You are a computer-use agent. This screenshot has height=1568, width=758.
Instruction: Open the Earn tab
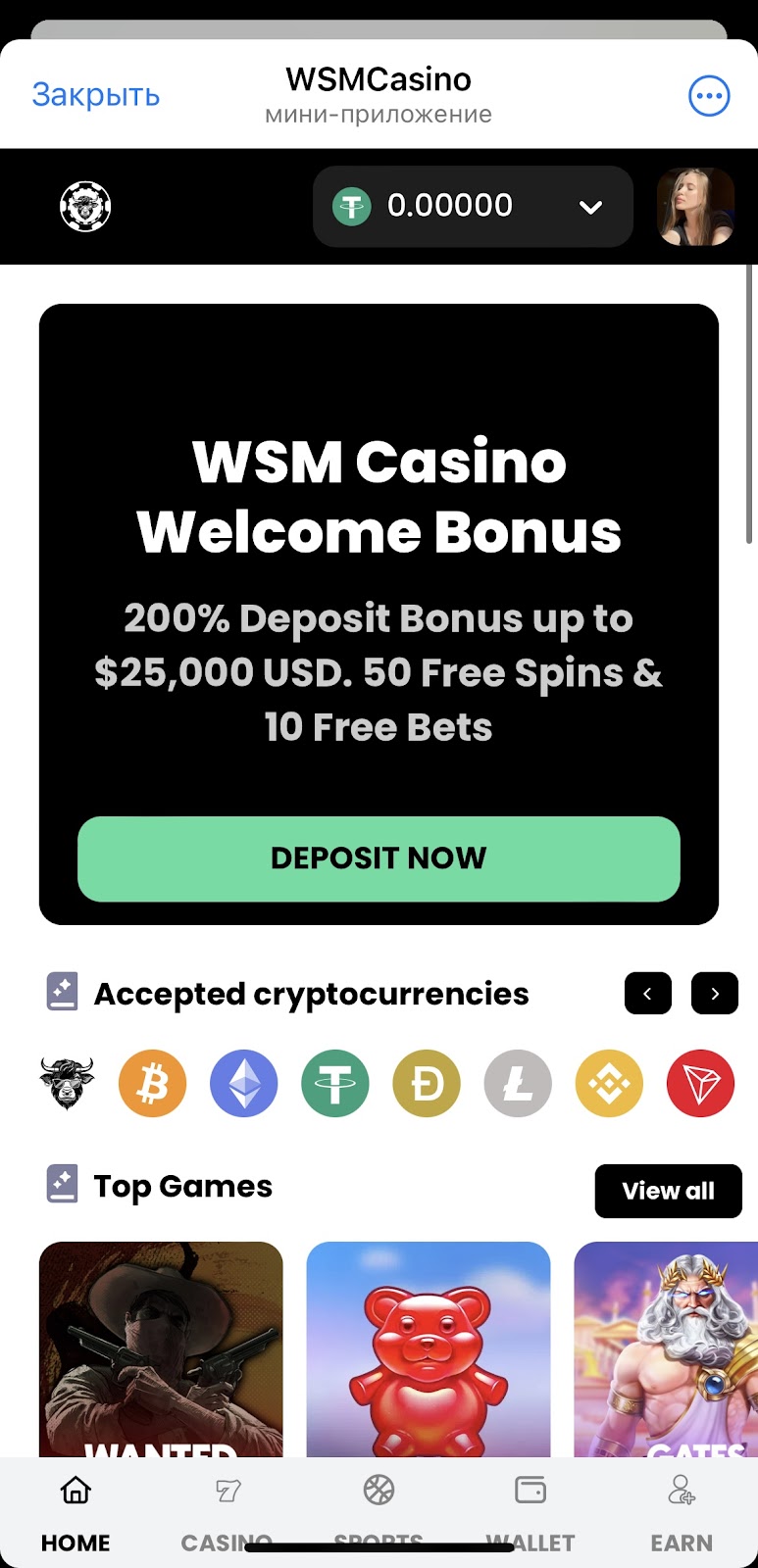click(682, 1512)
